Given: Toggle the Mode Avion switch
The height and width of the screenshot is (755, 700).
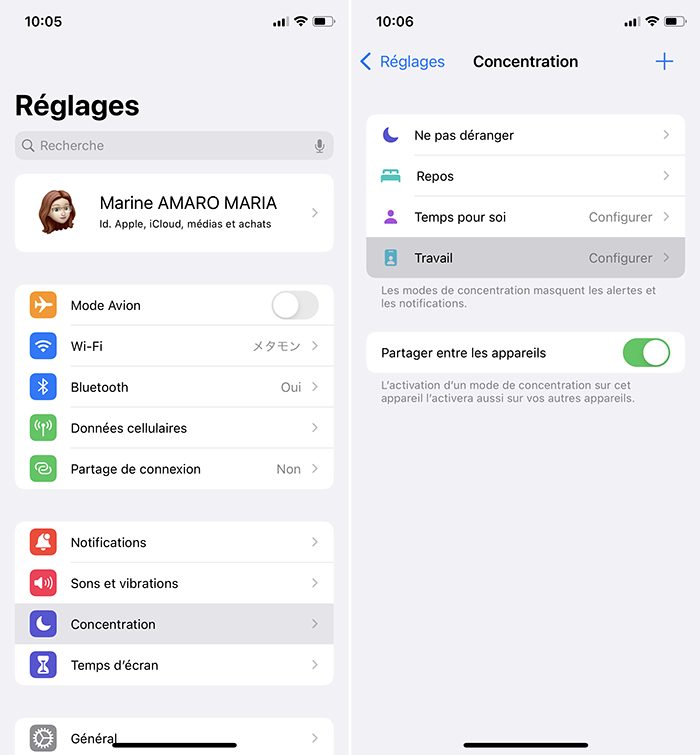Looking at the screenshot, I should point(294,305).
